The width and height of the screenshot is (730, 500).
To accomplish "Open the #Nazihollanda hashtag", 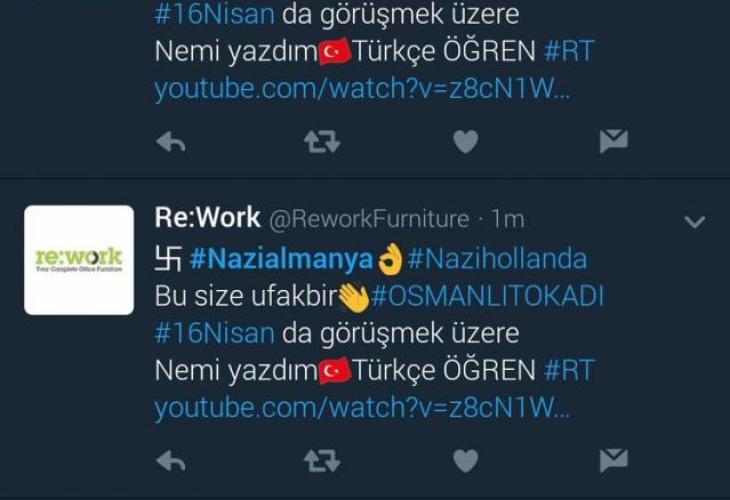I will (497, 258).
